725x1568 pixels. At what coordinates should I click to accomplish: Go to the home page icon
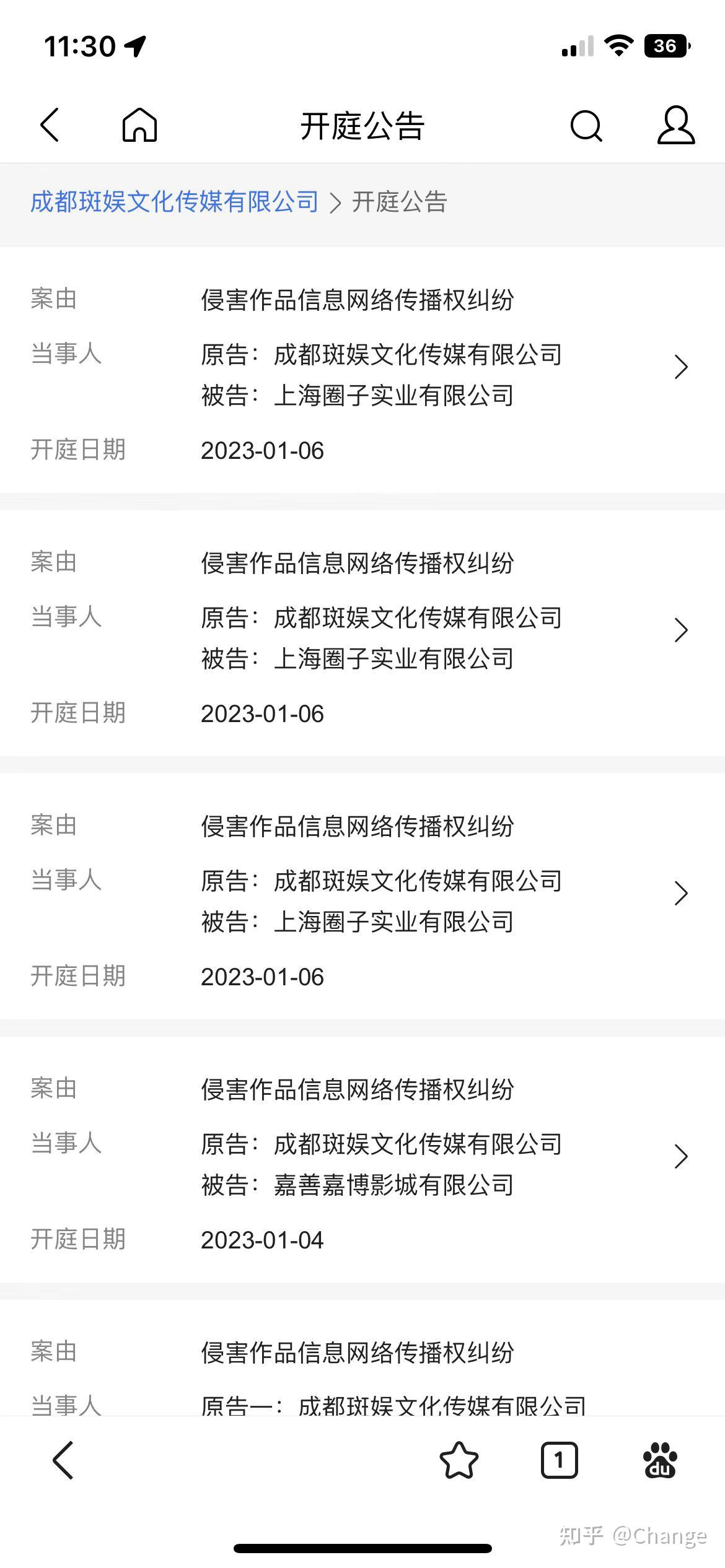click(139, 125)
